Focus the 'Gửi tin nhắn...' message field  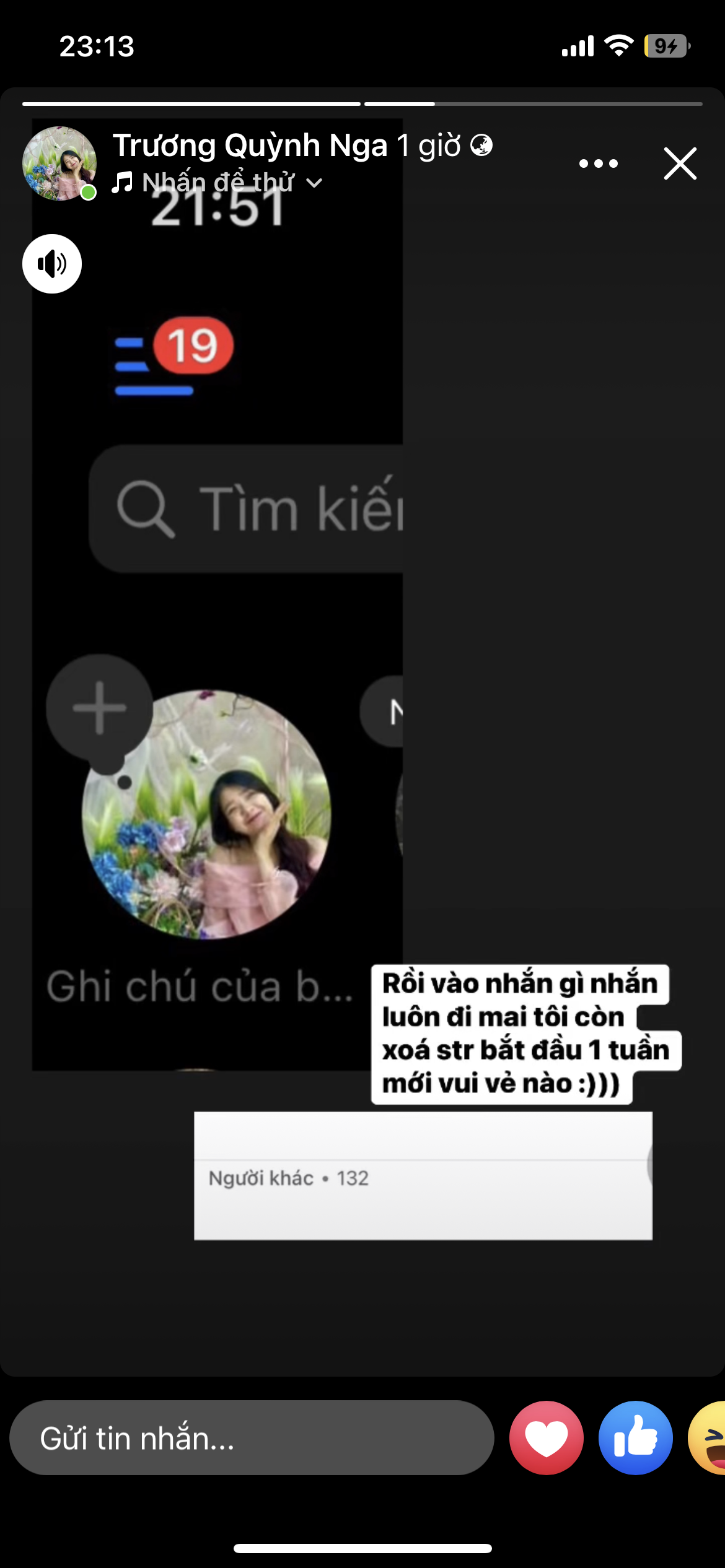(x=251, y=1438)
